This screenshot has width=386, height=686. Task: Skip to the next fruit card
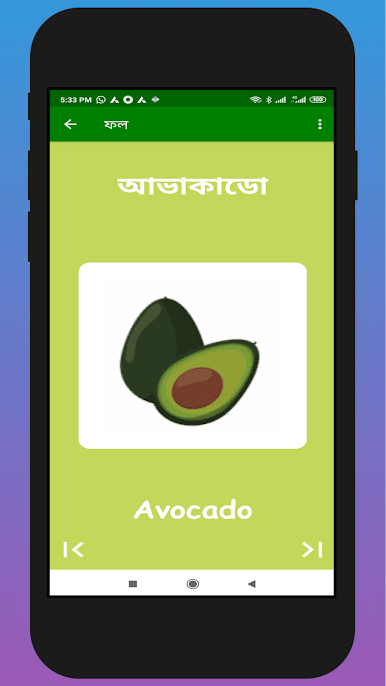[312, 550]
